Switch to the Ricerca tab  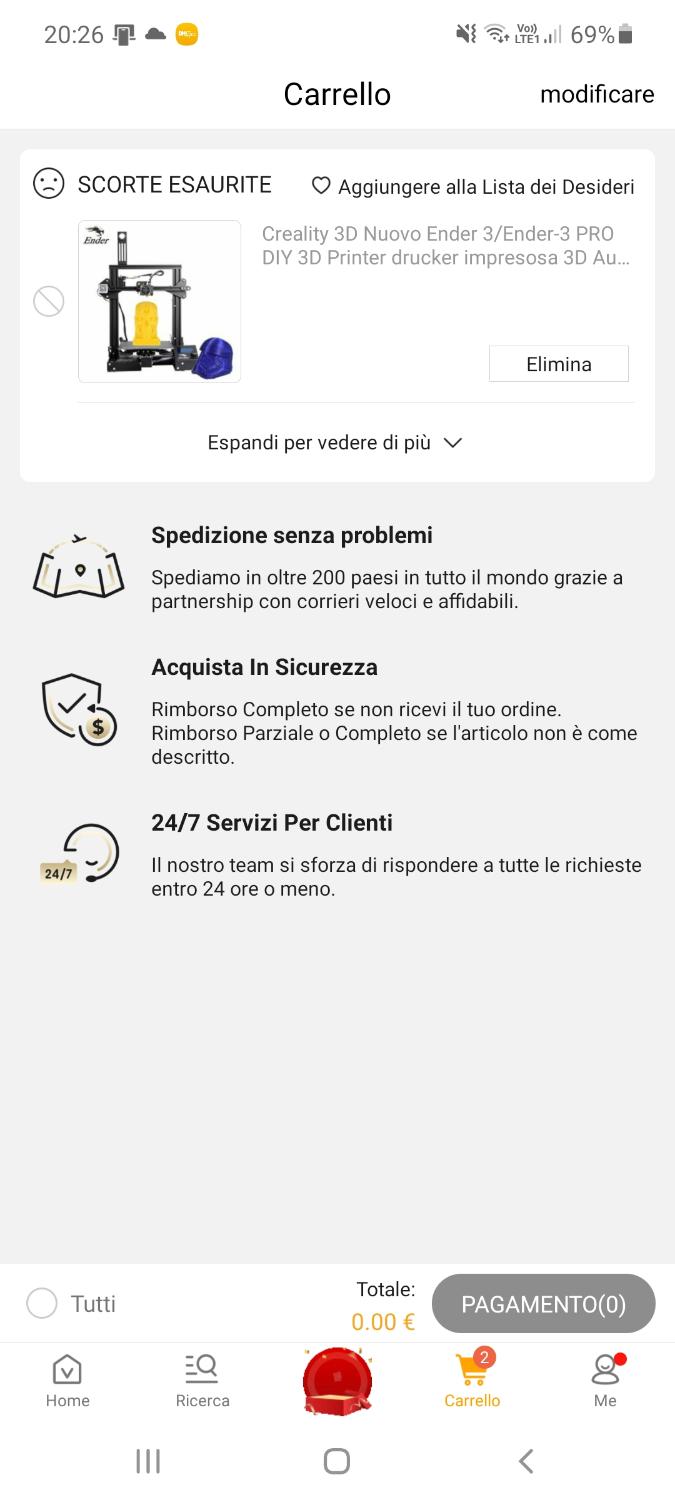click(x=203, y=1381)
